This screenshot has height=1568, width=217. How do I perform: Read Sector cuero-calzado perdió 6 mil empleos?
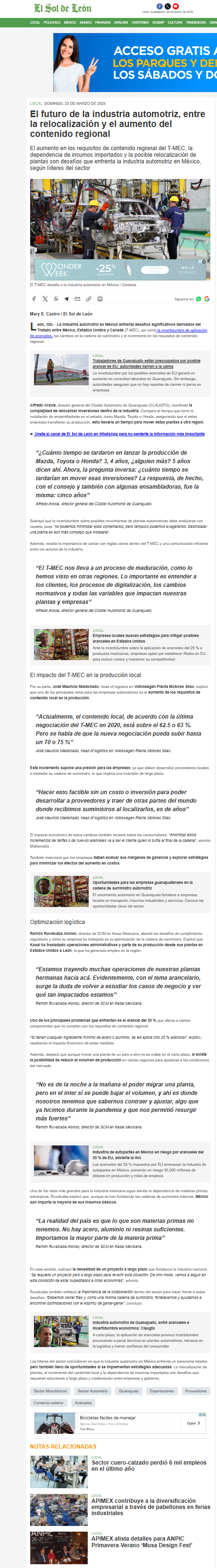(148, 1466)
